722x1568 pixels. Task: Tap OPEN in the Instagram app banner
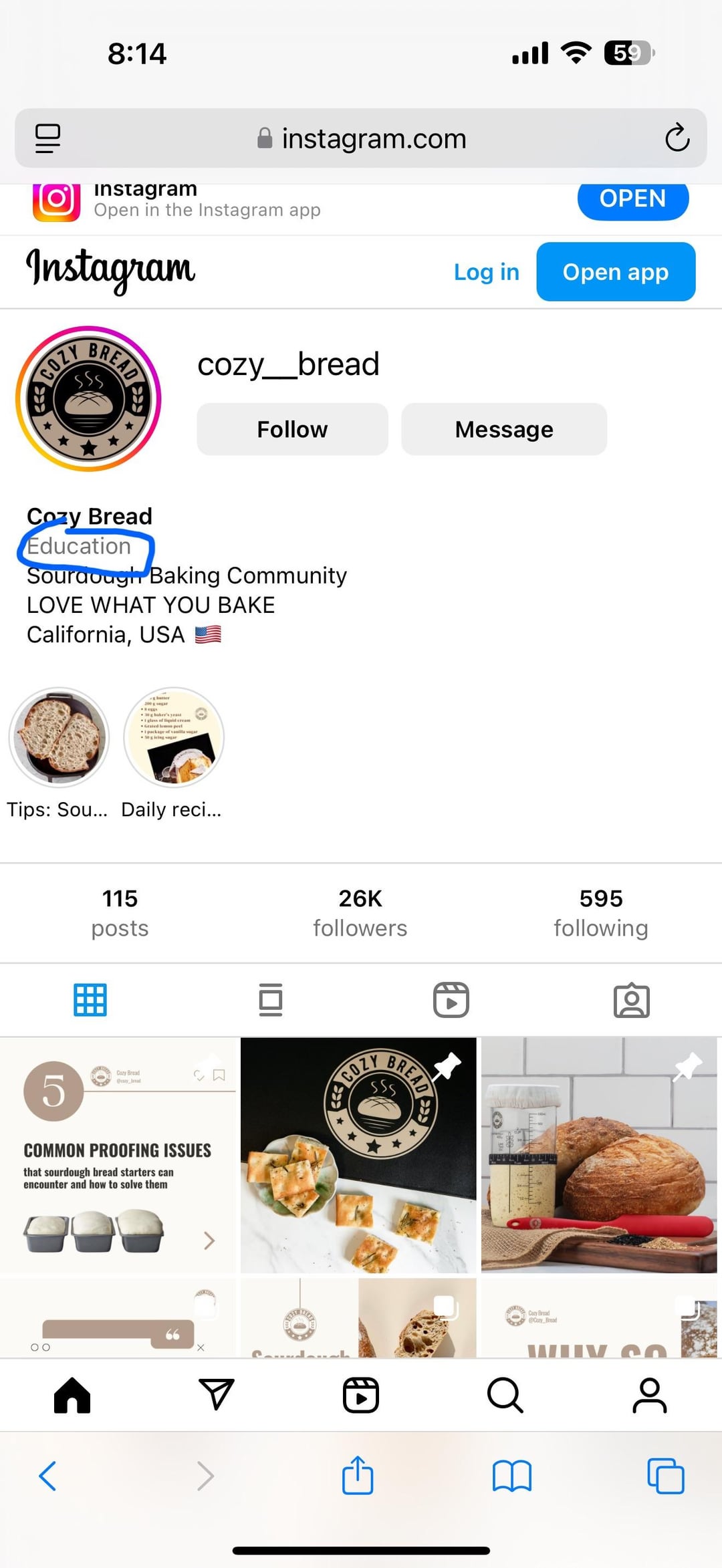[x=632, y=199]
